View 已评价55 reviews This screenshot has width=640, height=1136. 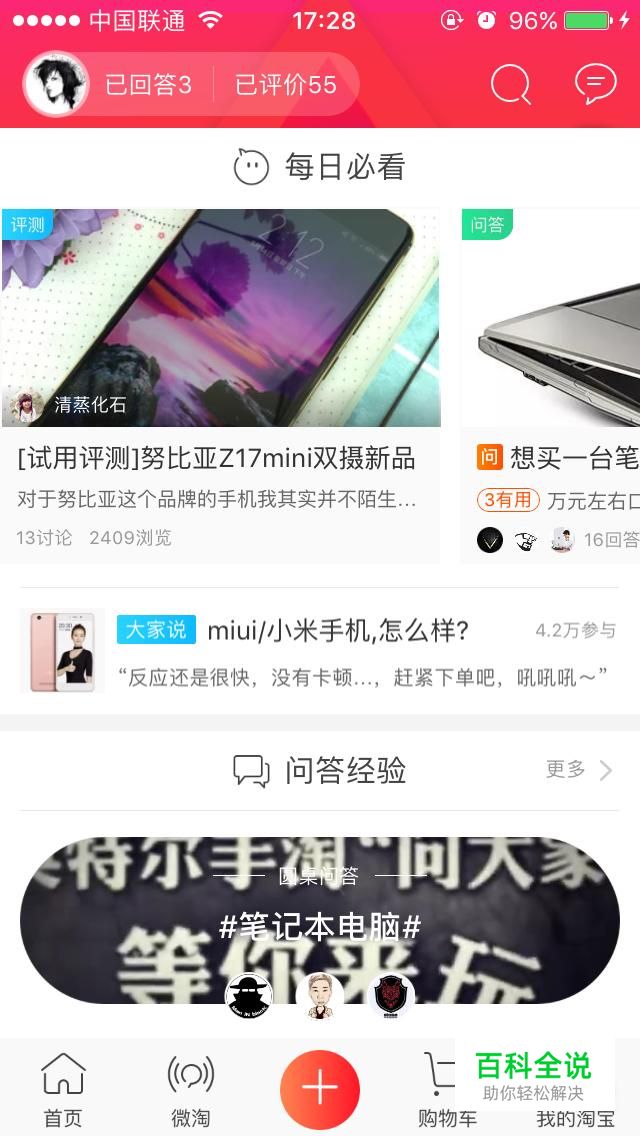(x=286, y=85)
